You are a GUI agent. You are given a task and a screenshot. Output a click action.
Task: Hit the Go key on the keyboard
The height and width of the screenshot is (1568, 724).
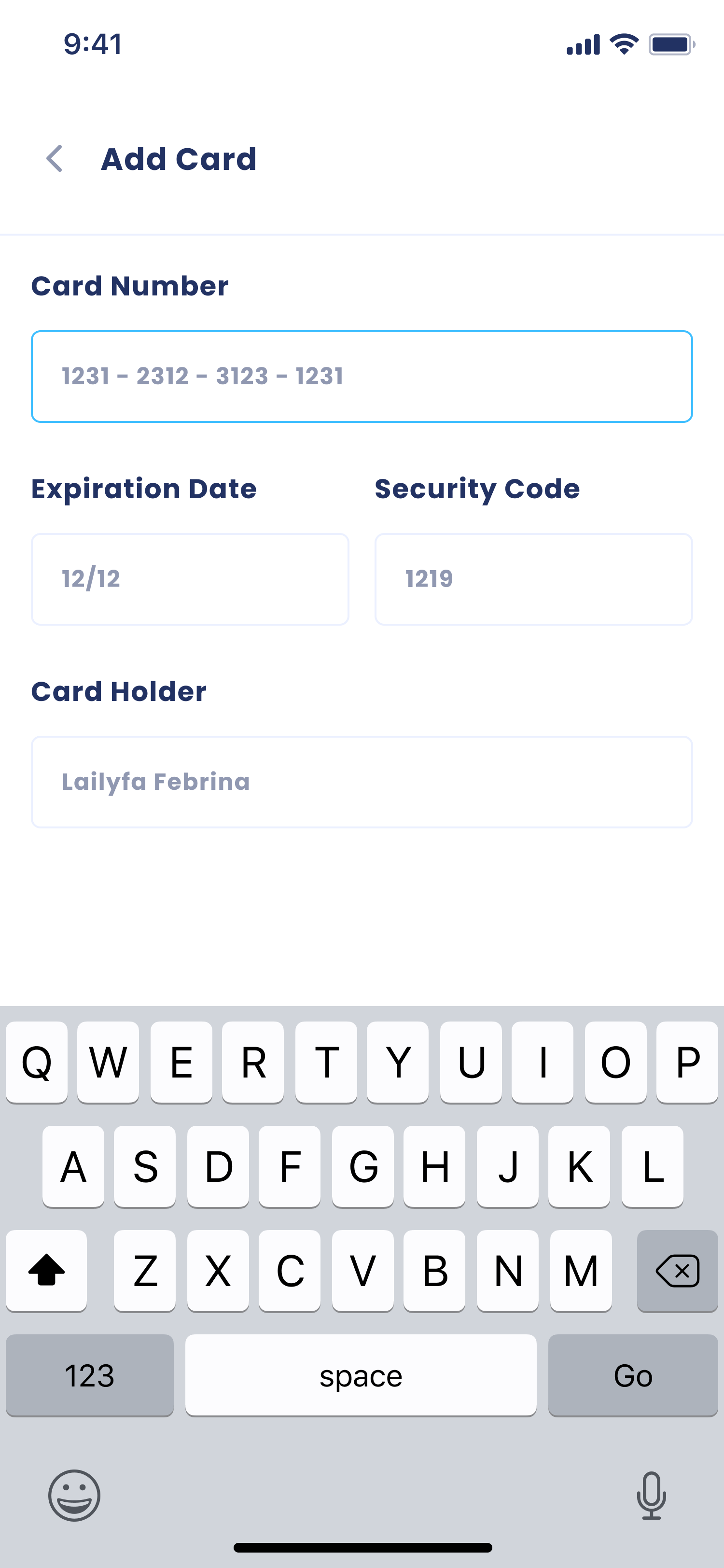pyautogui.click(x=632, y=1375)
